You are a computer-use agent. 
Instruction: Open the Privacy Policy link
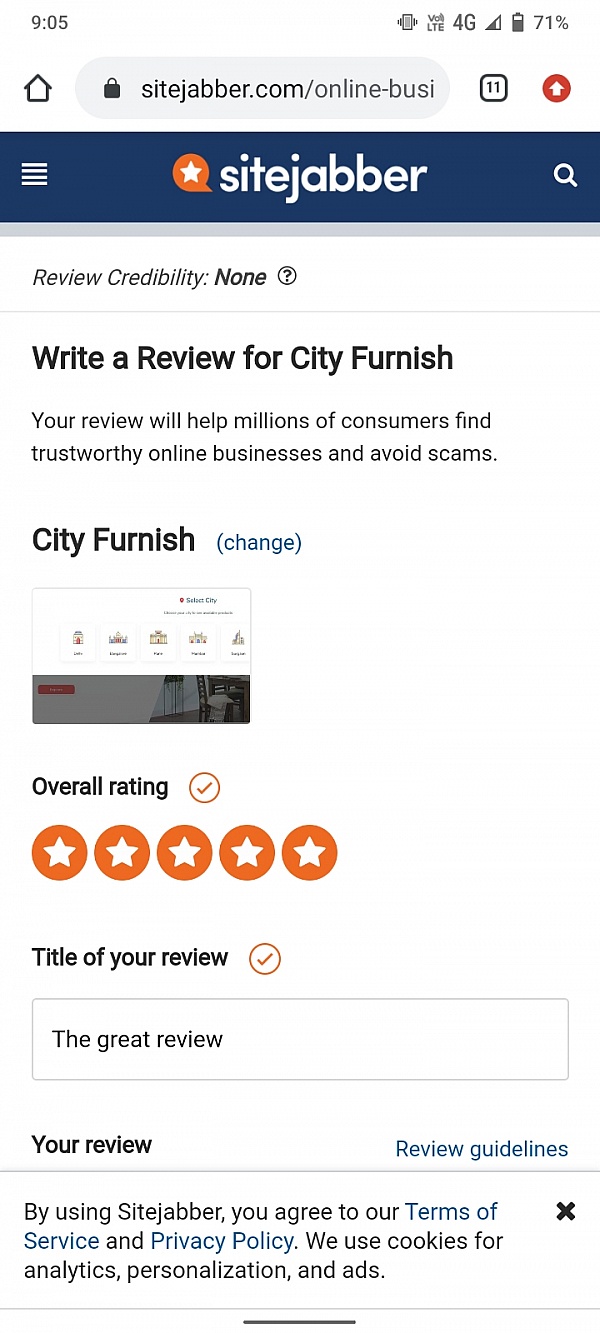click(221, 1241)
